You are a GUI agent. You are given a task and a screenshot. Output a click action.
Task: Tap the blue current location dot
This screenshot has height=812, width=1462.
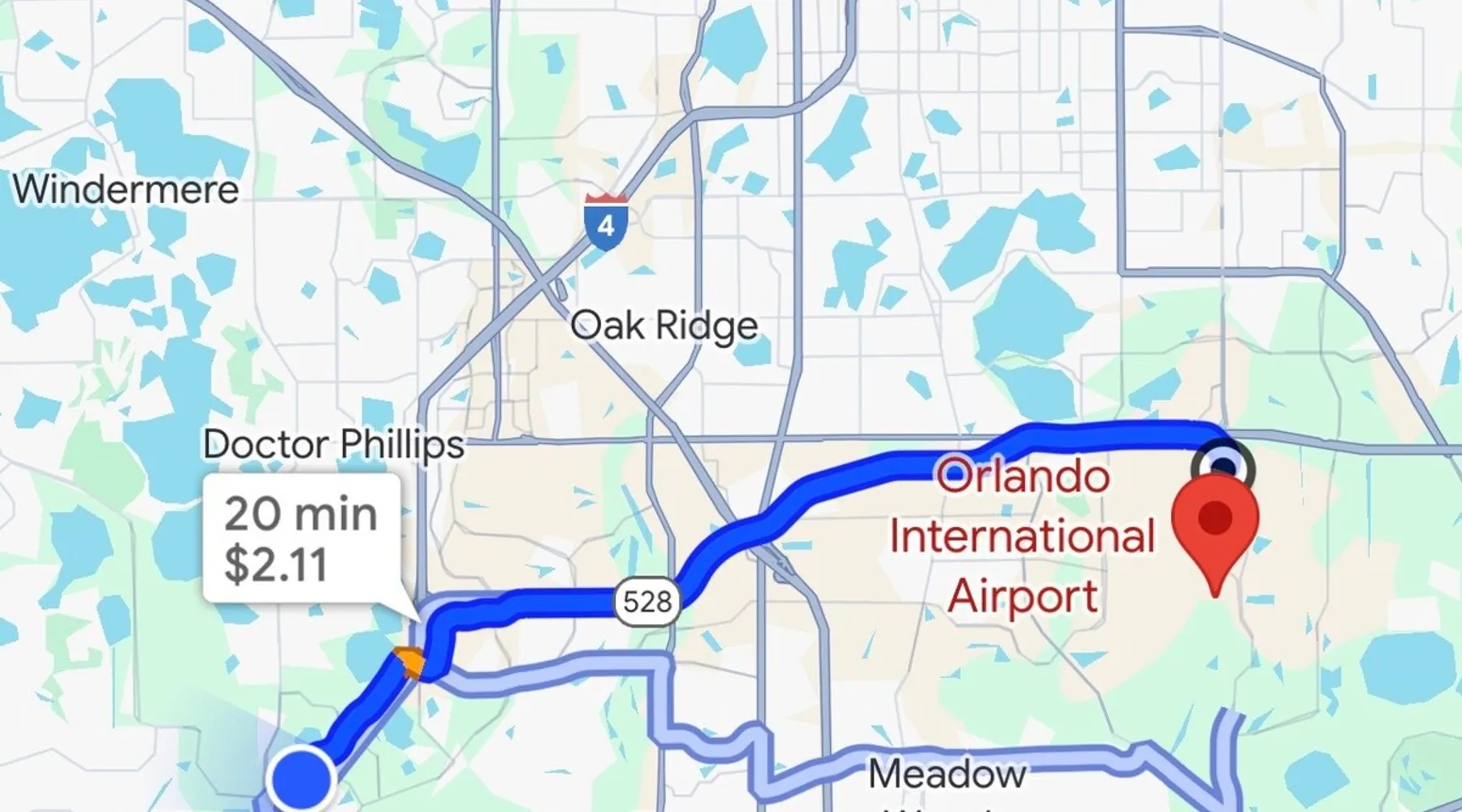pos(301,780)
